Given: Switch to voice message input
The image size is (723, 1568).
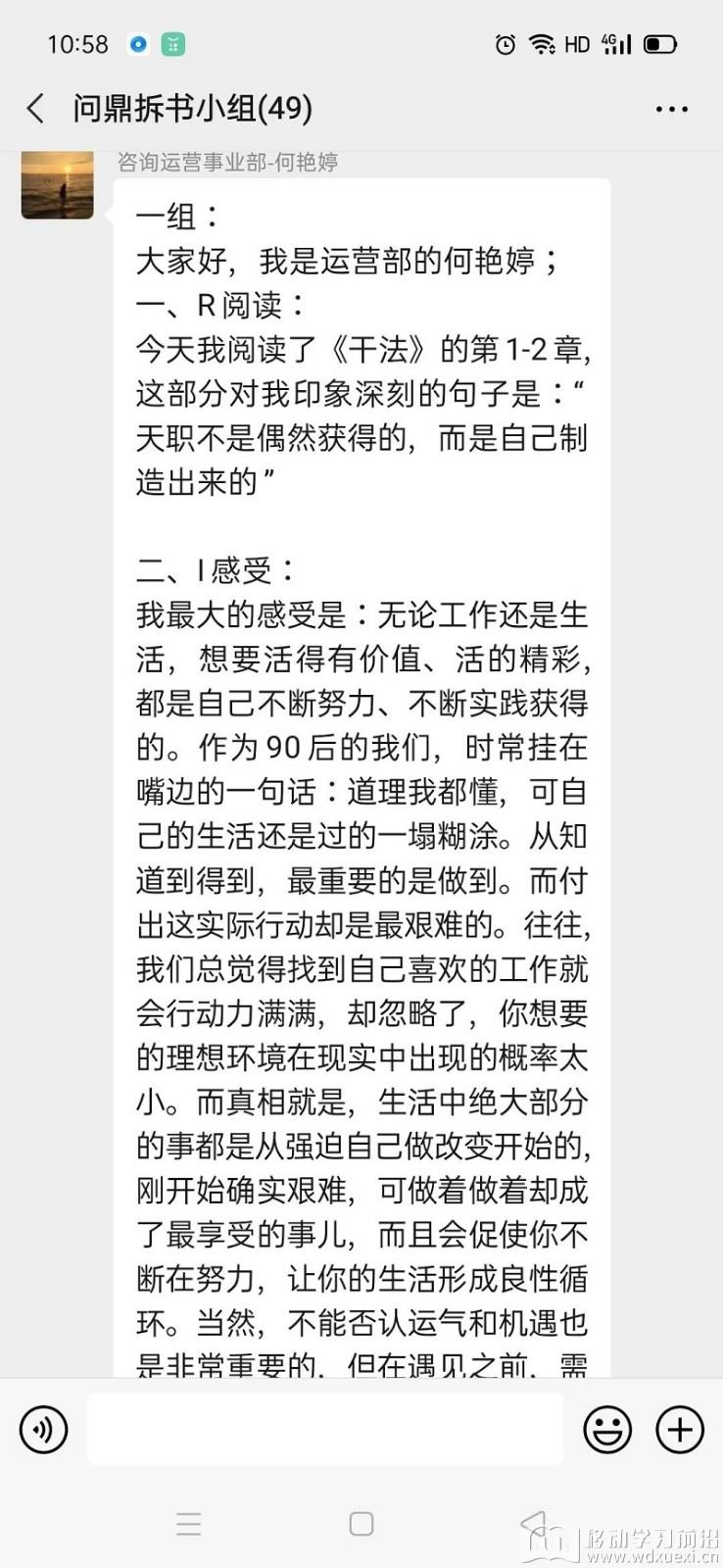Looking at the screenshot, I should tap(44, 1430).
